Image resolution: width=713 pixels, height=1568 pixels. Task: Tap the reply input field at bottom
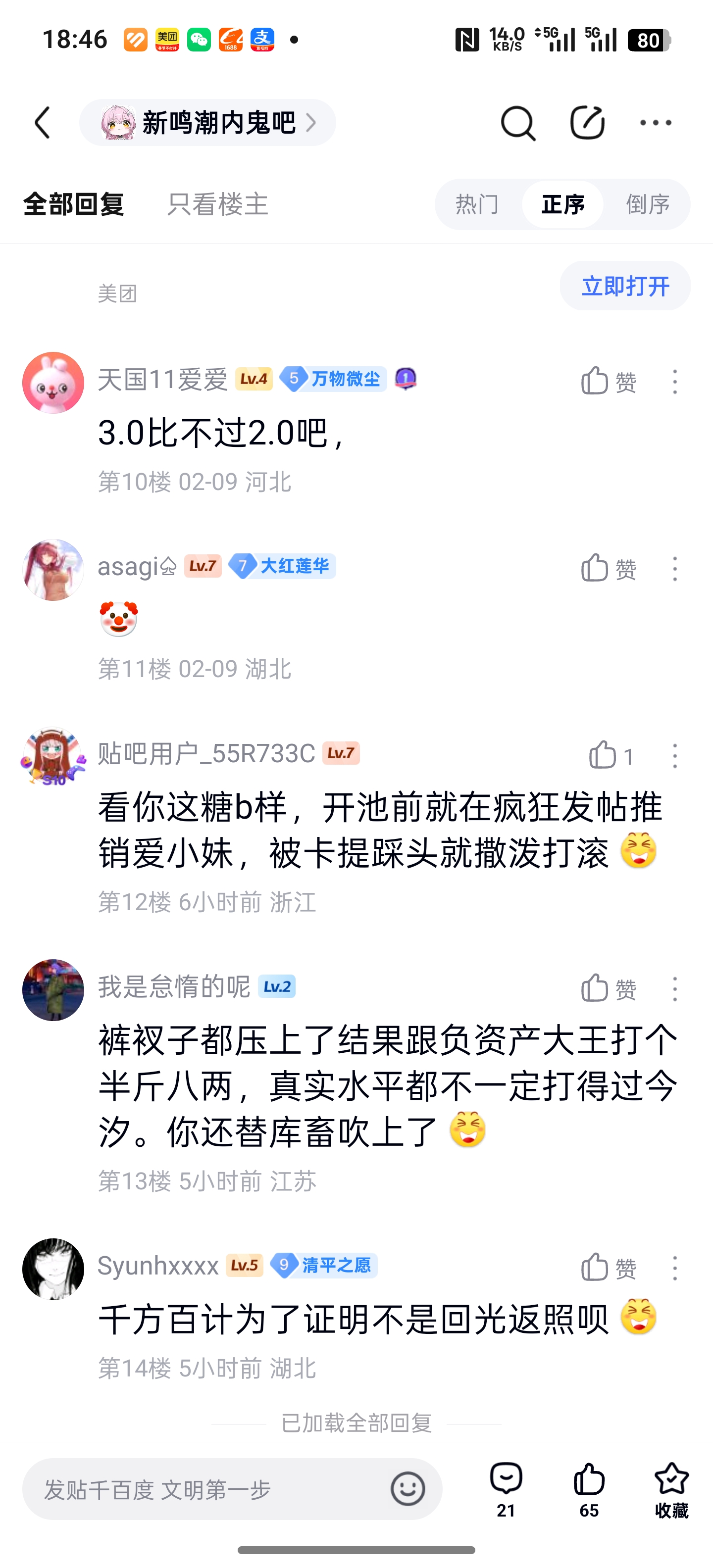tap(207, 1489)
